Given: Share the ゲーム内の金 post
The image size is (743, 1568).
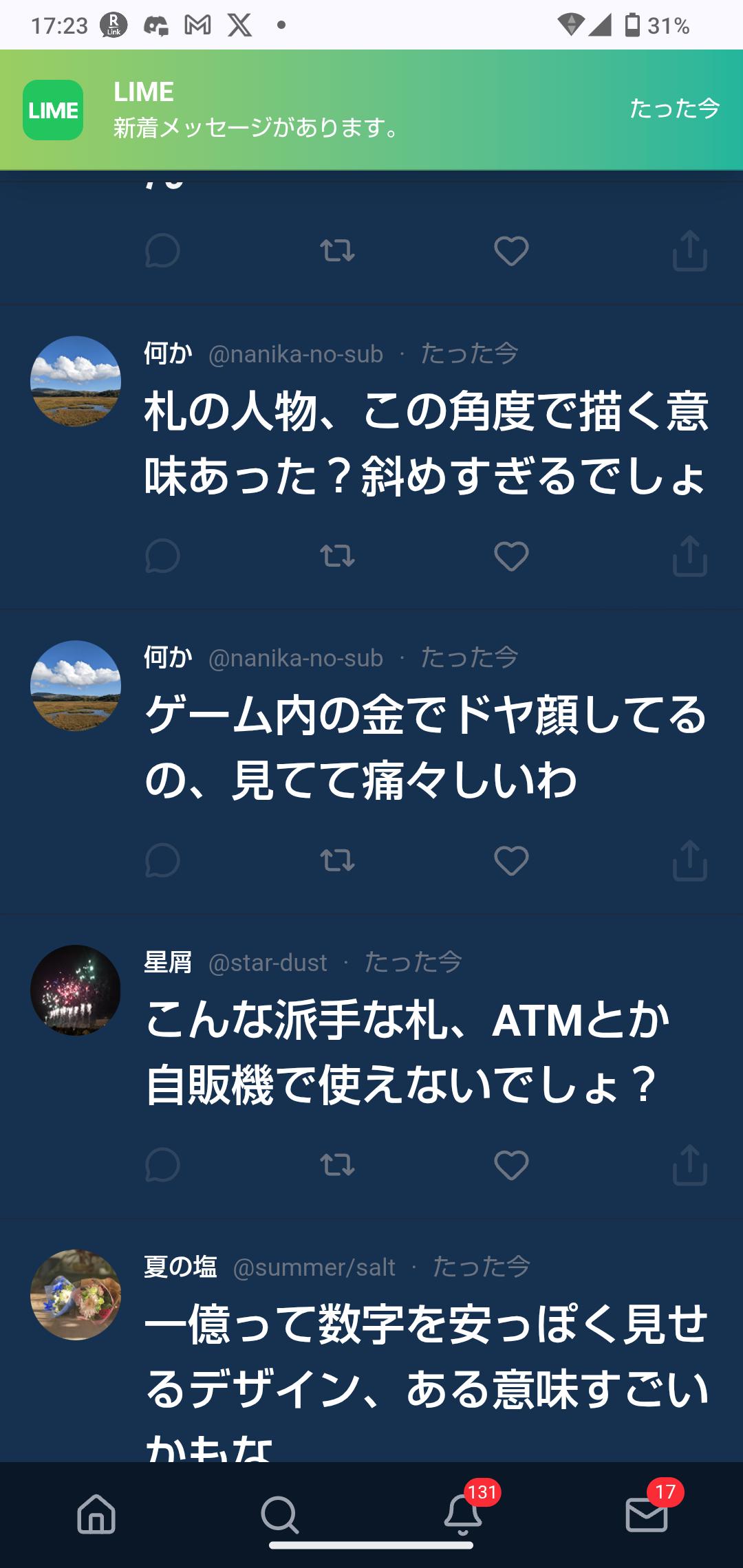Looking at the screenshot, I should 689,860.
